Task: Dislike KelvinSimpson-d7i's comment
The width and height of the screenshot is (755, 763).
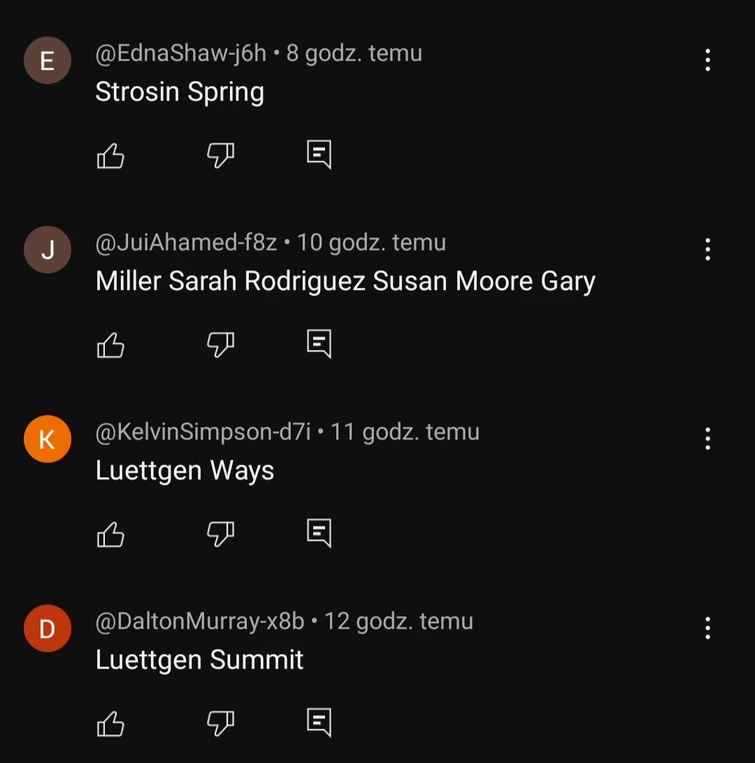Action: tap(220, 534)
